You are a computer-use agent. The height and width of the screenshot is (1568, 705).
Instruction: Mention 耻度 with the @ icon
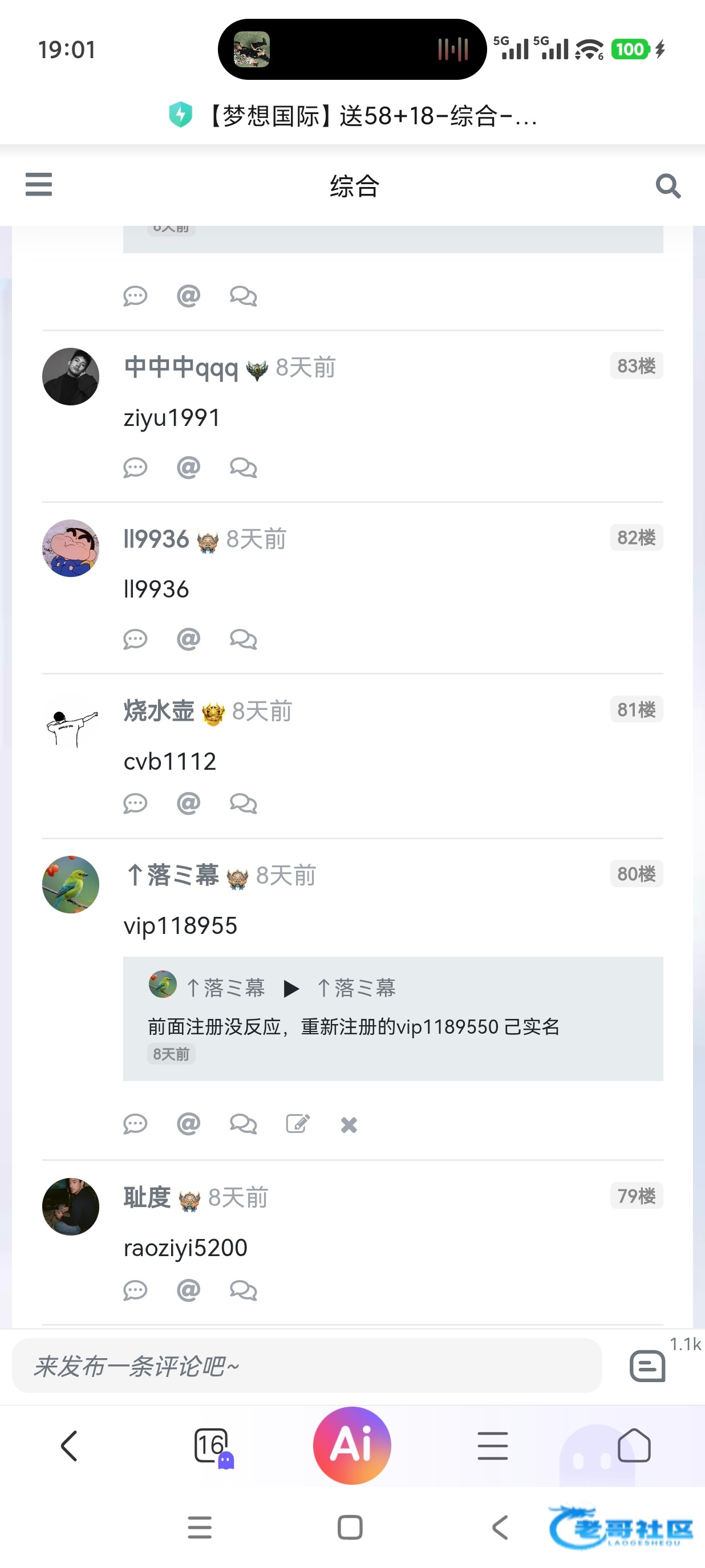(188, 1290)
